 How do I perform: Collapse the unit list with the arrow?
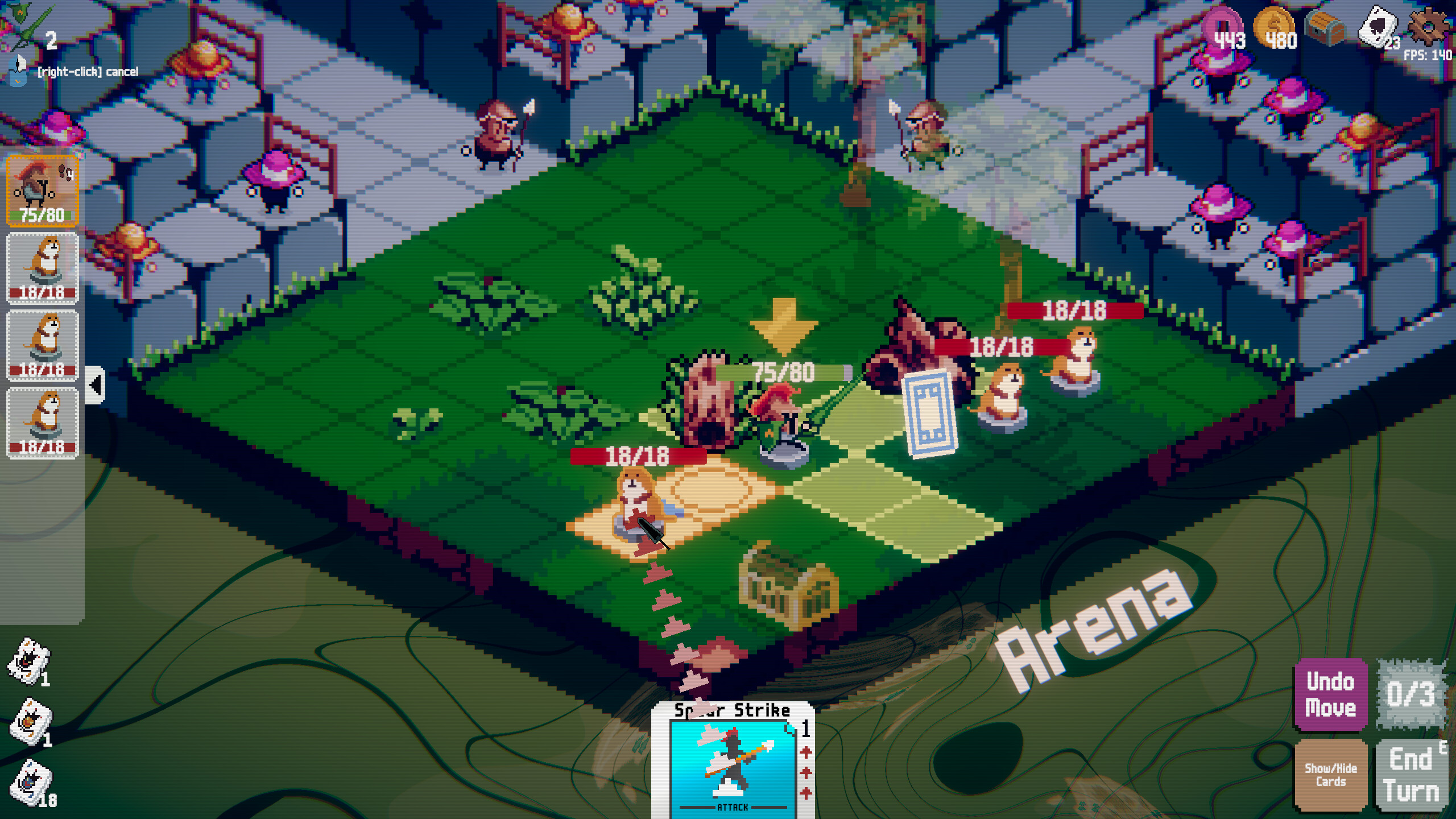[95, 385]
